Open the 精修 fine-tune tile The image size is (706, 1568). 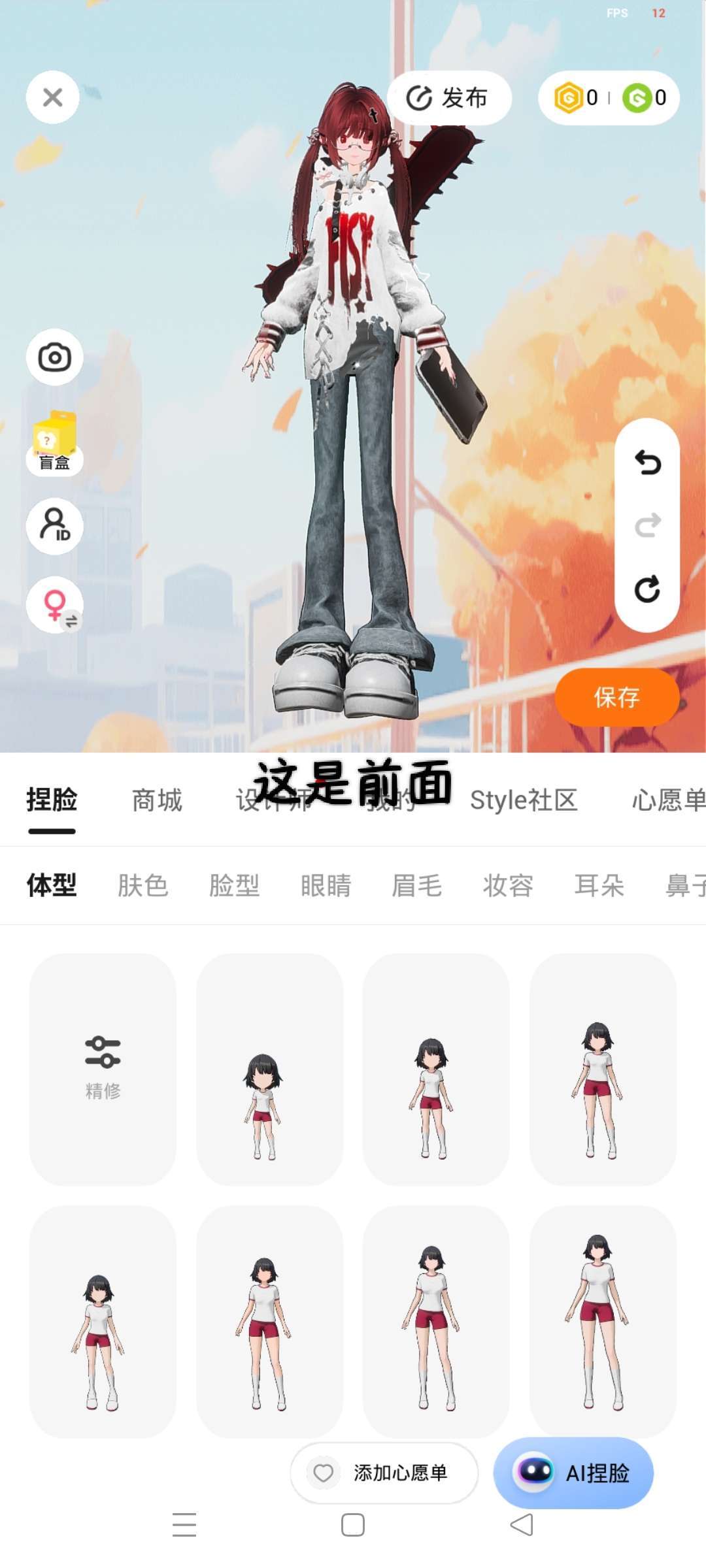(x=103, y=1069)
